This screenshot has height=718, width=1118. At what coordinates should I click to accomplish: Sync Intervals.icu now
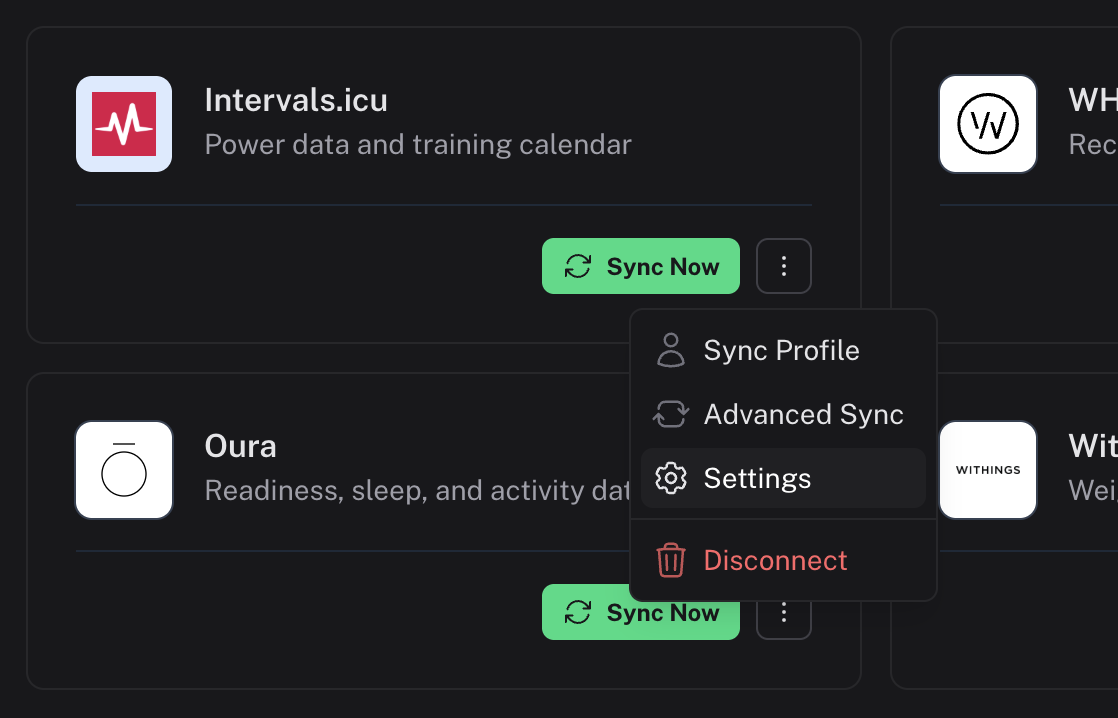point(640,266)
